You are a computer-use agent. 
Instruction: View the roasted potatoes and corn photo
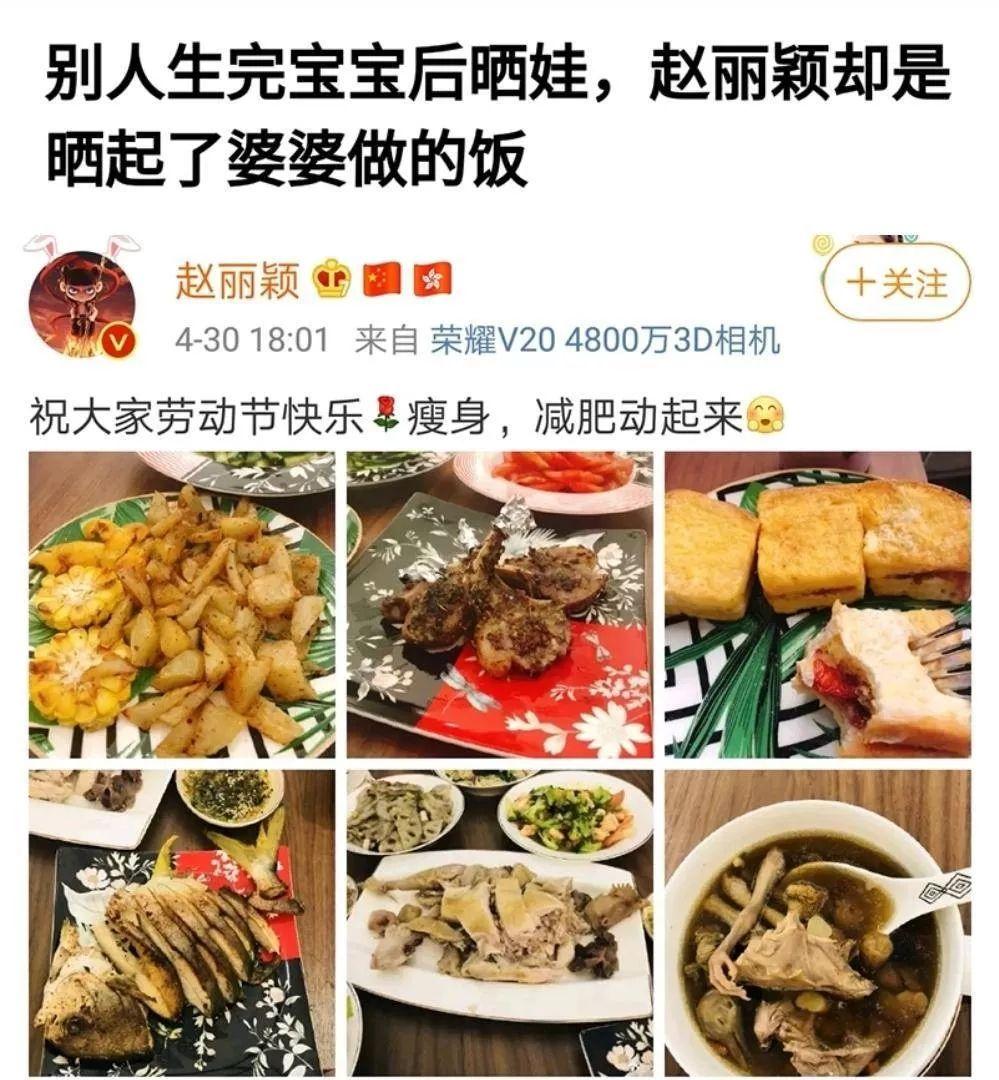(181, 605)
